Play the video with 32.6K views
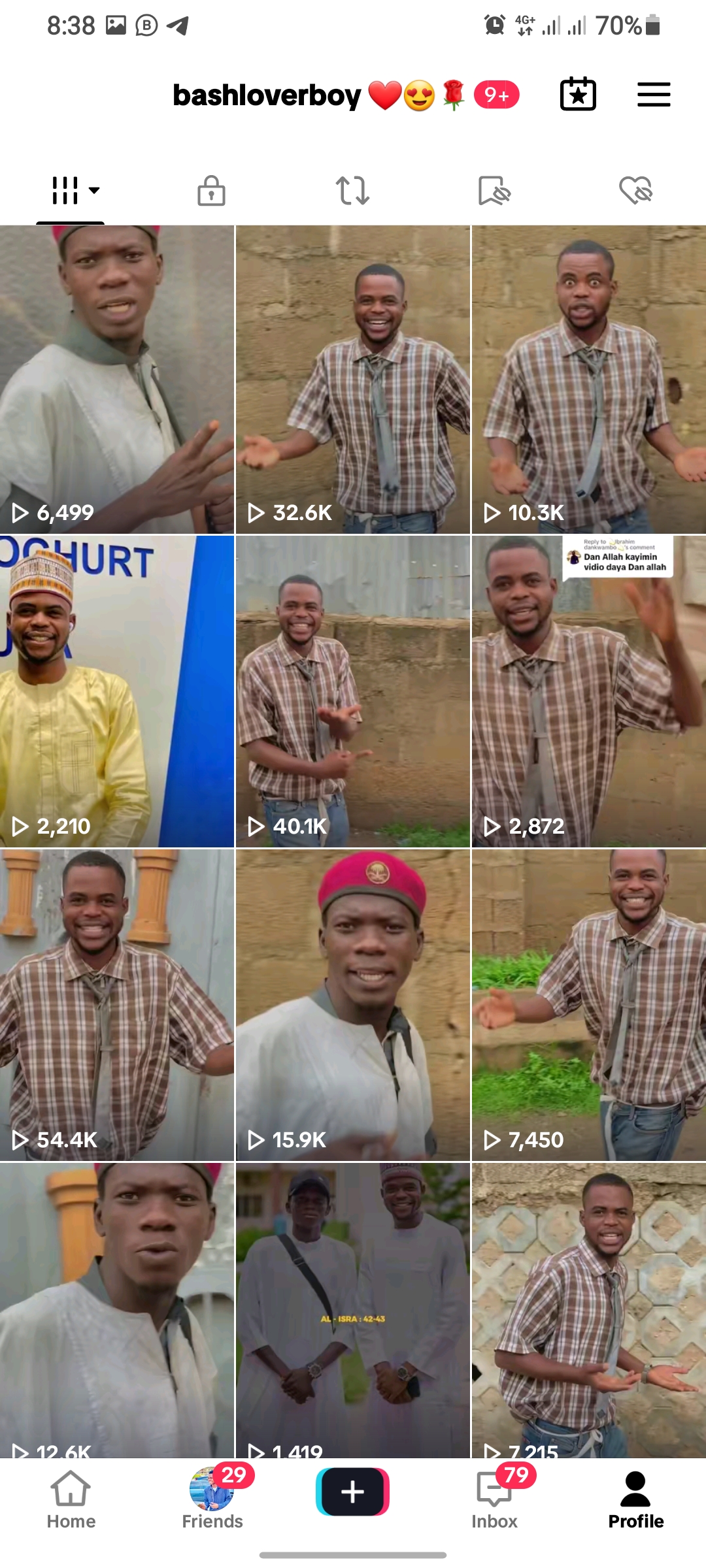 [x=352, y=379]
